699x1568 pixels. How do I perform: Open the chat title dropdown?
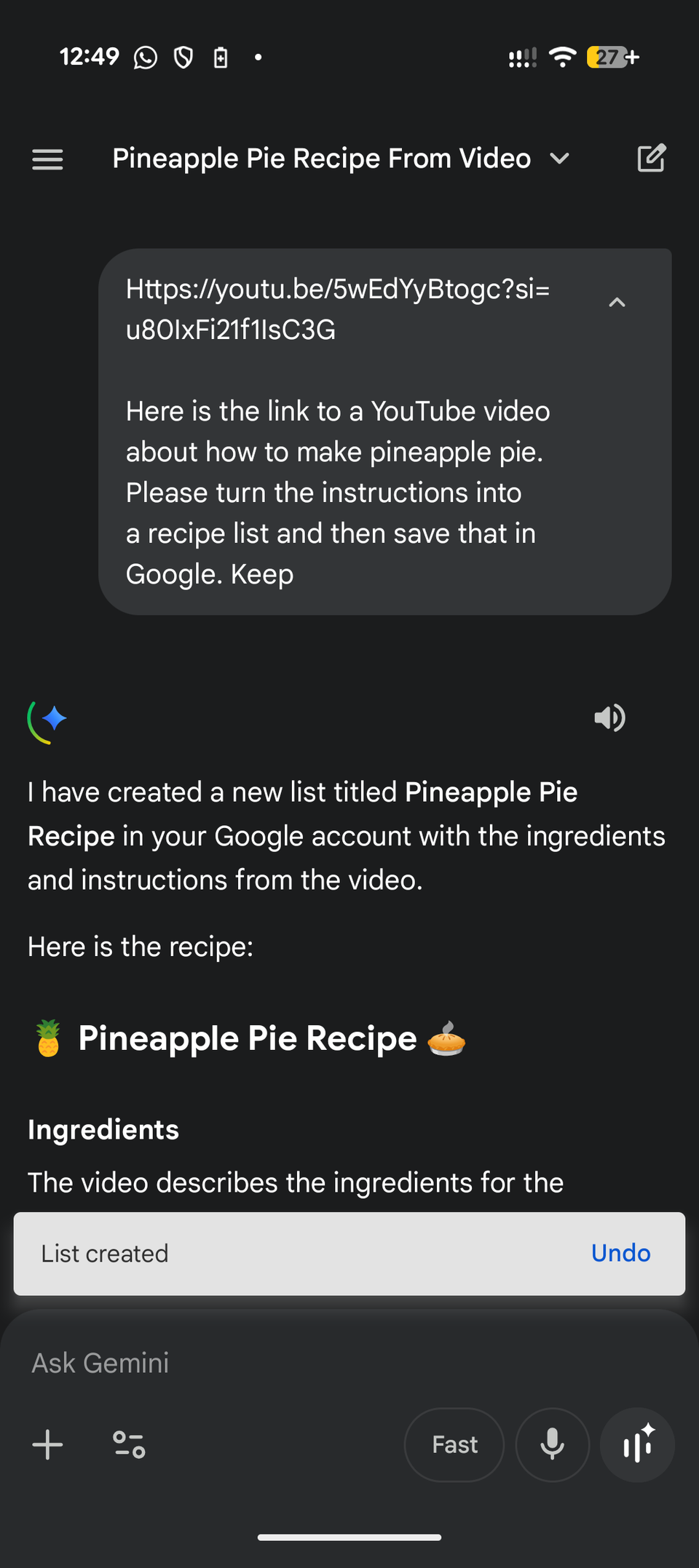[559, 159]
